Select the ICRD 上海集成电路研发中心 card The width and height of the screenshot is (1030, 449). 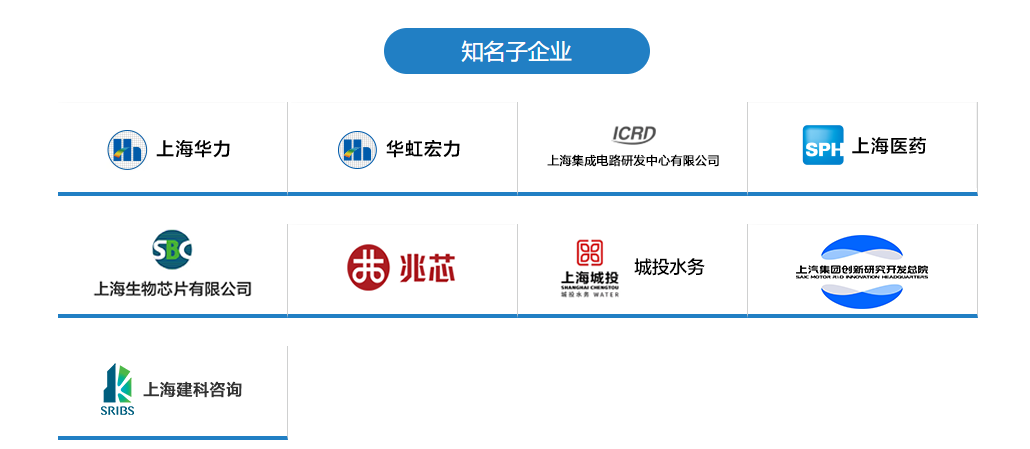(x=632, y=148)
